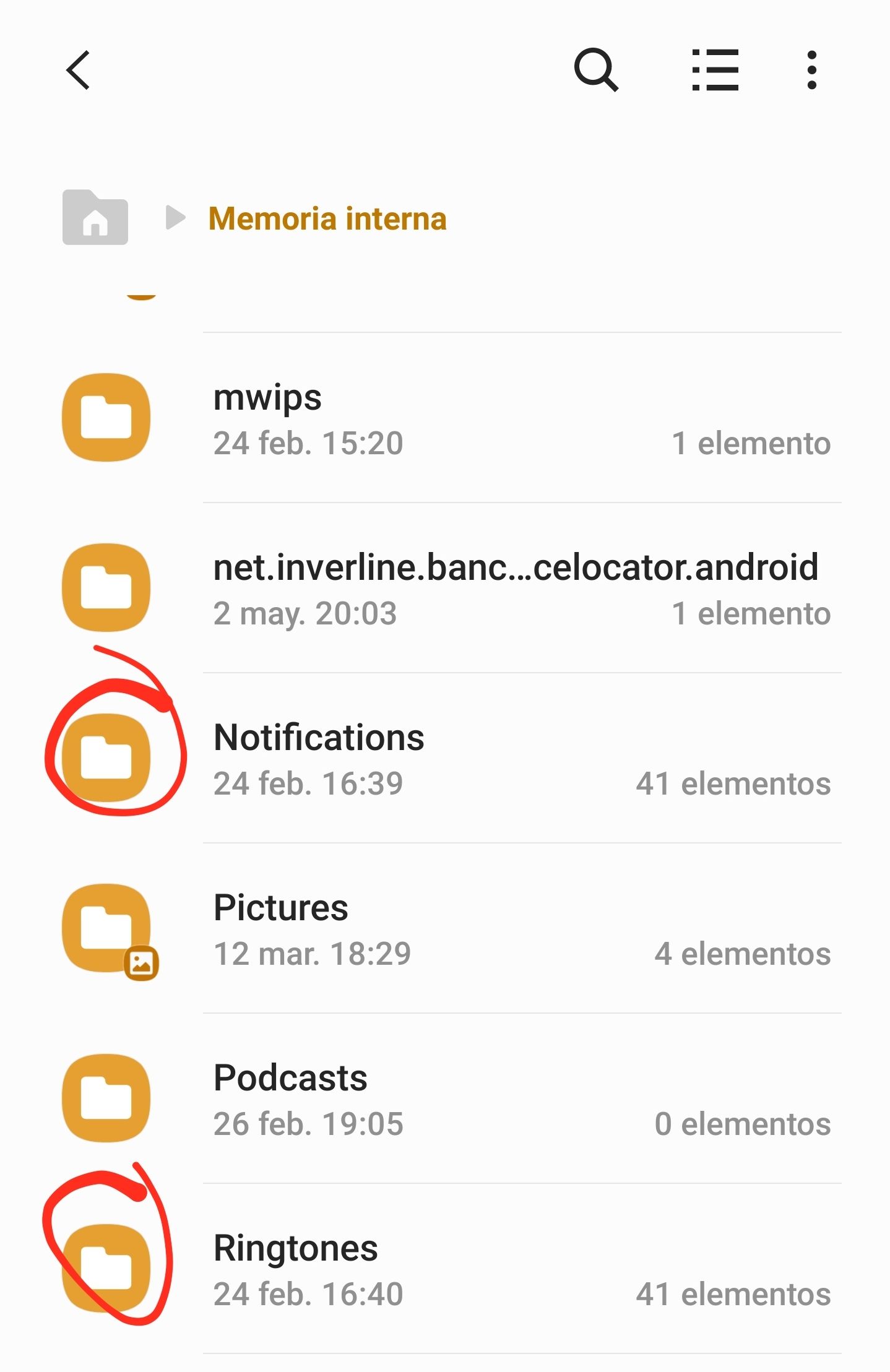Select the Notifications folder name
This screenshot has height=1372, width=890.
319,738
